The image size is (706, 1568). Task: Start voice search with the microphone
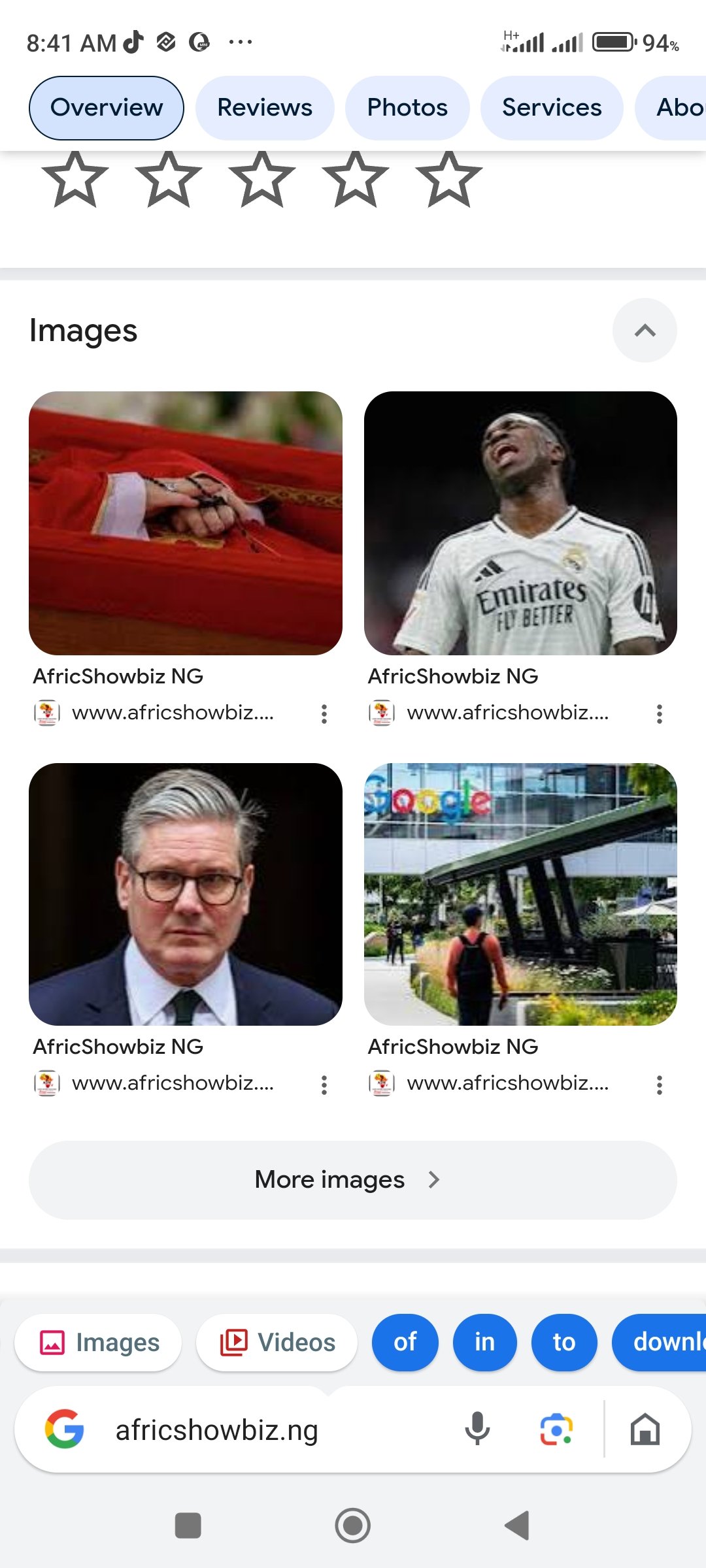[x=477, y=1429]
